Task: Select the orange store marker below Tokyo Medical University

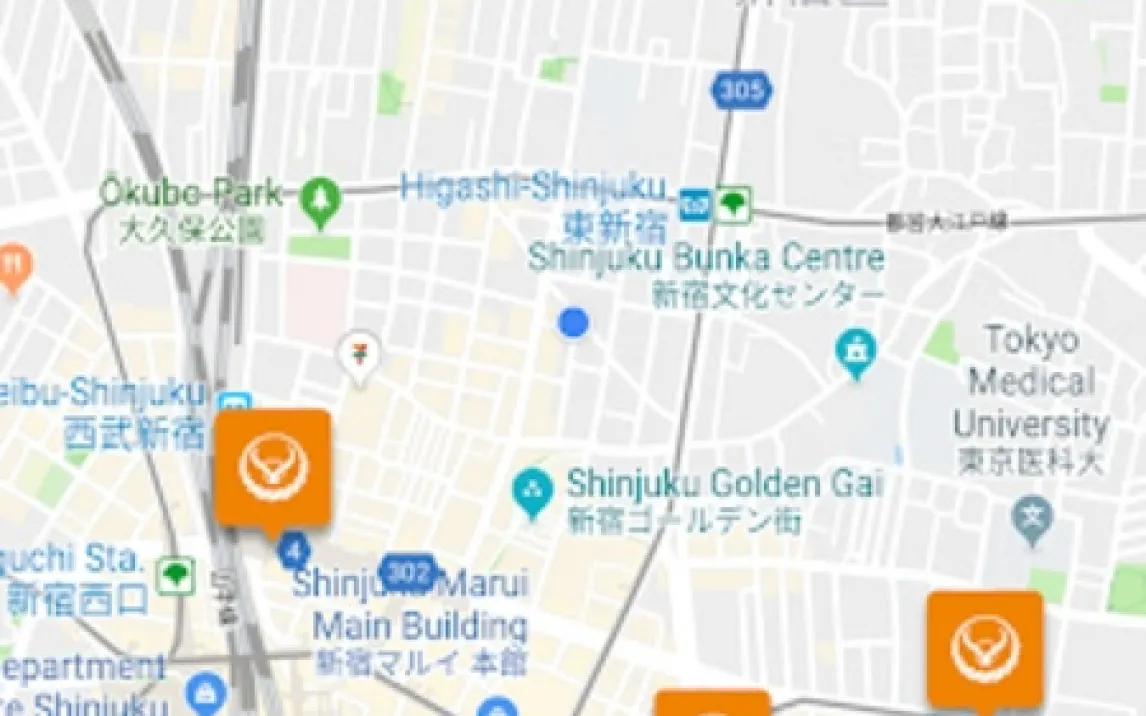Action: pyautogui.click(x=985, y=647)
